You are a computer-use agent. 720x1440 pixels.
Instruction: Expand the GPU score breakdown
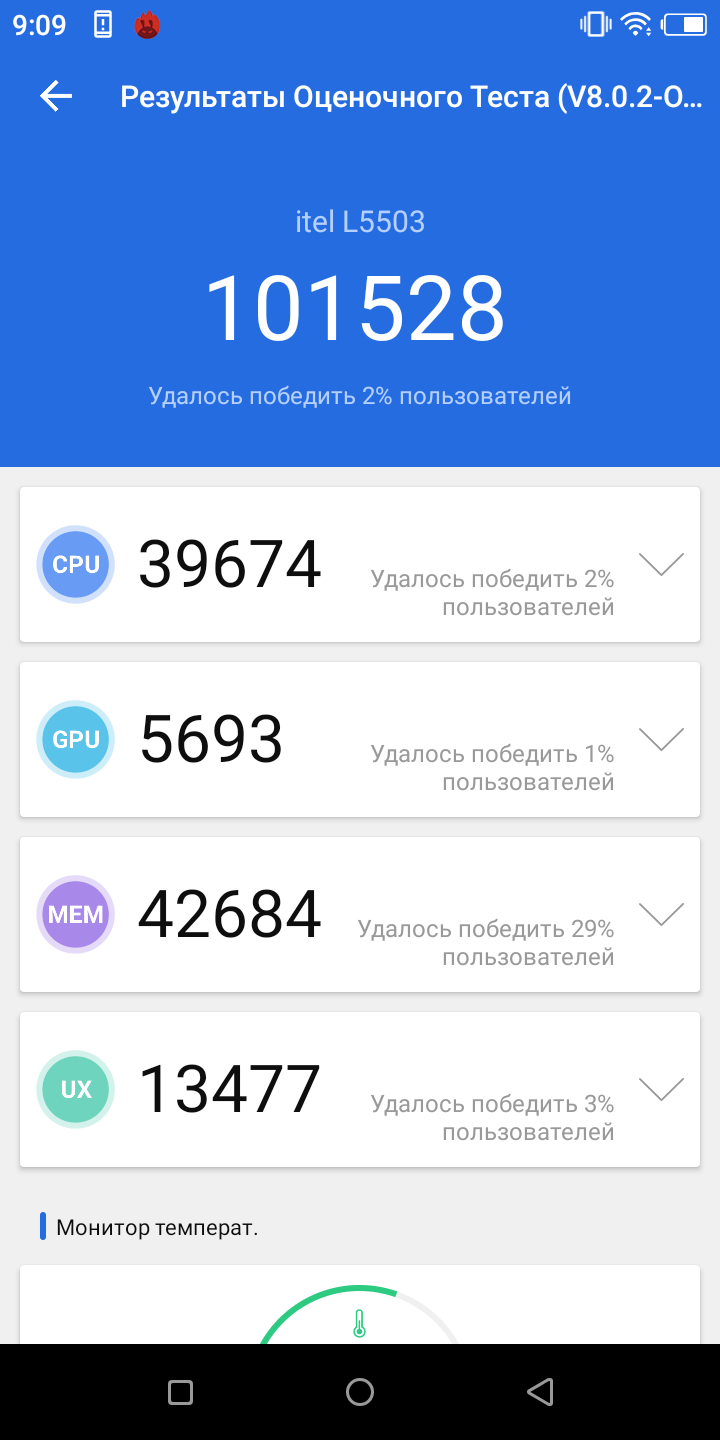click(661, 740)
